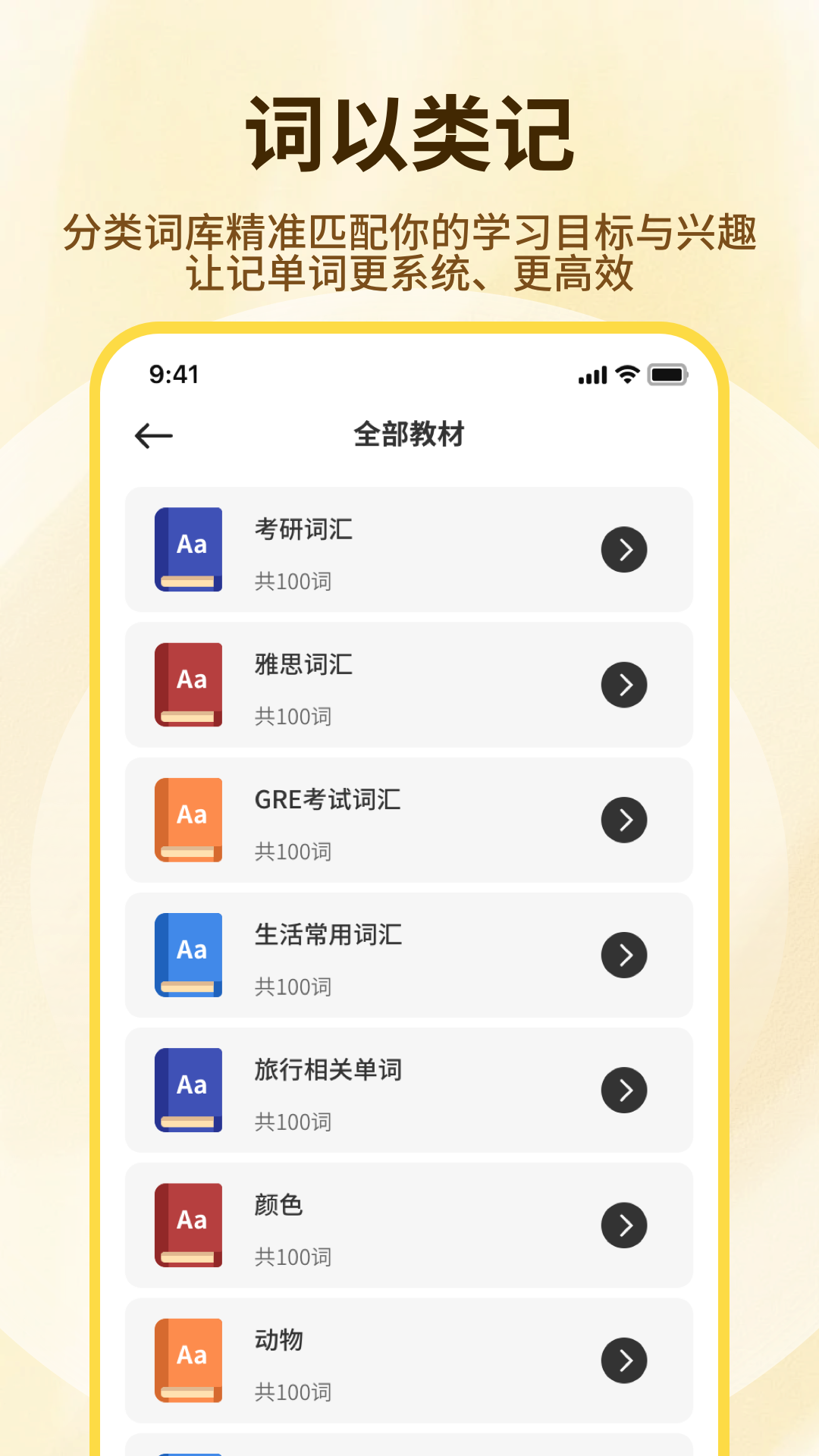Select the GRE考试词汇 orange book icon

[x=187, y=819]
